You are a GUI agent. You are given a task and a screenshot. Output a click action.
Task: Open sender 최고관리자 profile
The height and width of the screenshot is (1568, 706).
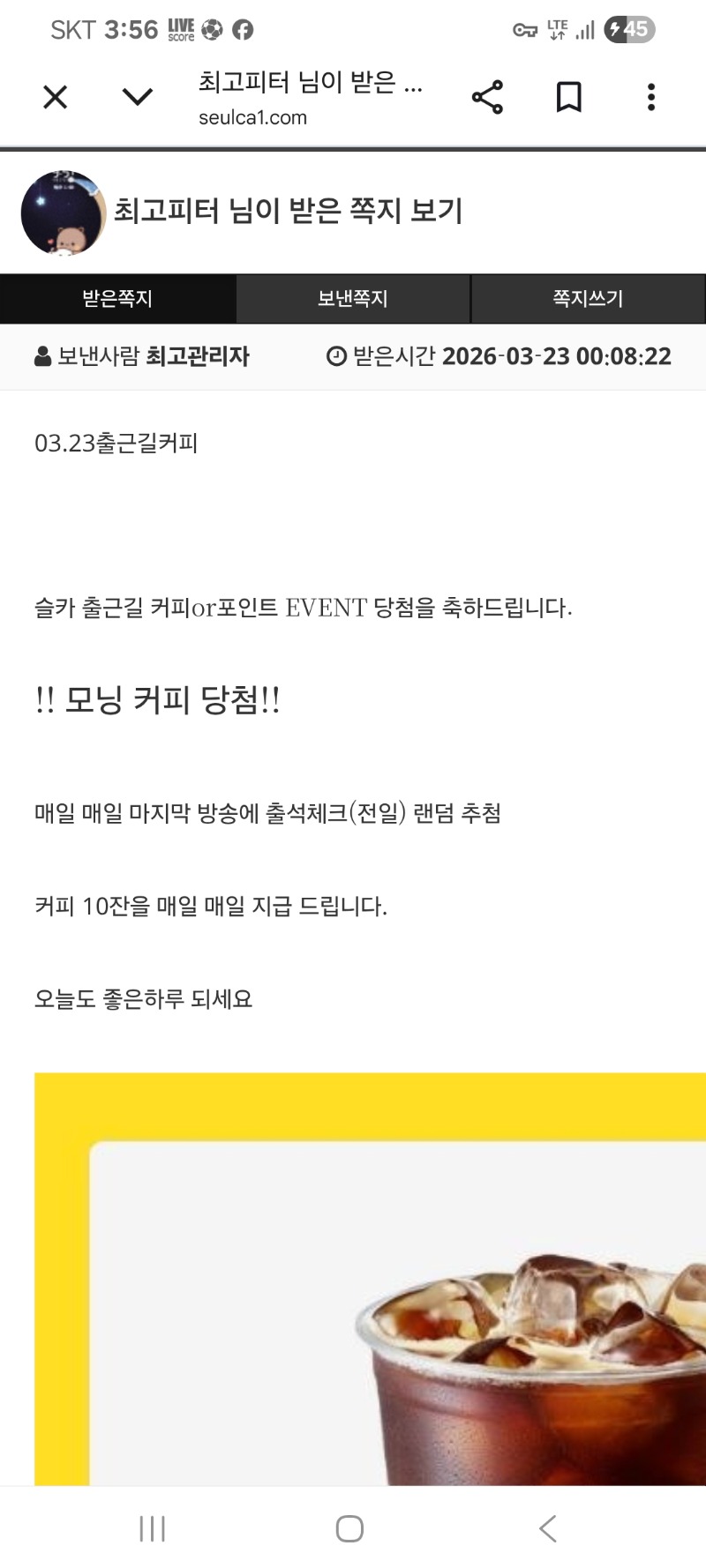197,356
